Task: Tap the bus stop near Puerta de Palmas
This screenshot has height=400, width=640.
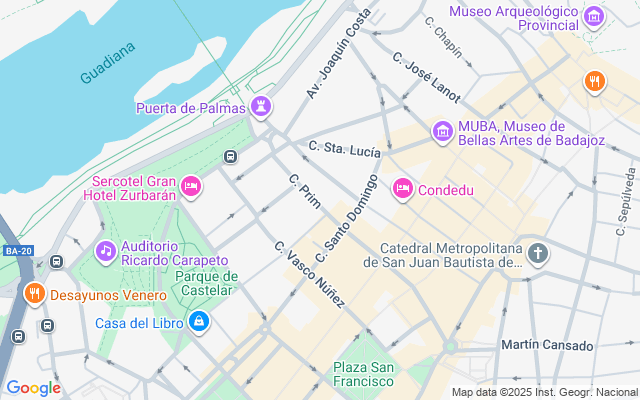Action: pyautogui.click(x=230, y=156)
